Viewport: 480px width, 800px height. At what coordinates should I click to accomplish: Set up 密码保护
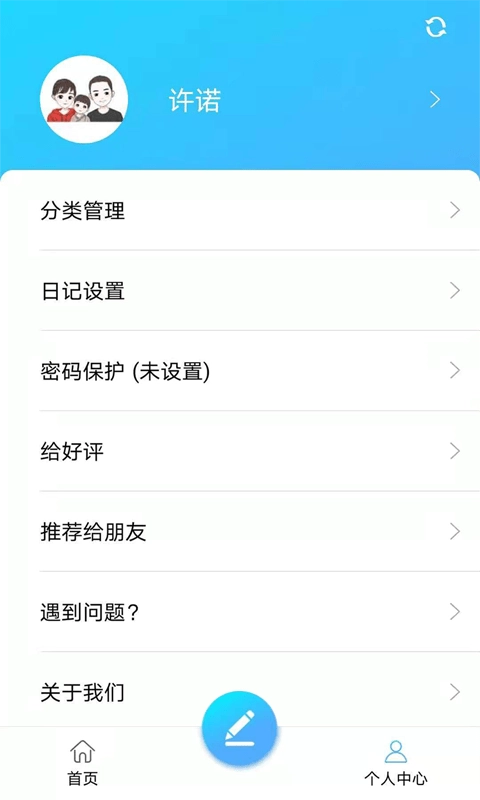tap(240, 370)
